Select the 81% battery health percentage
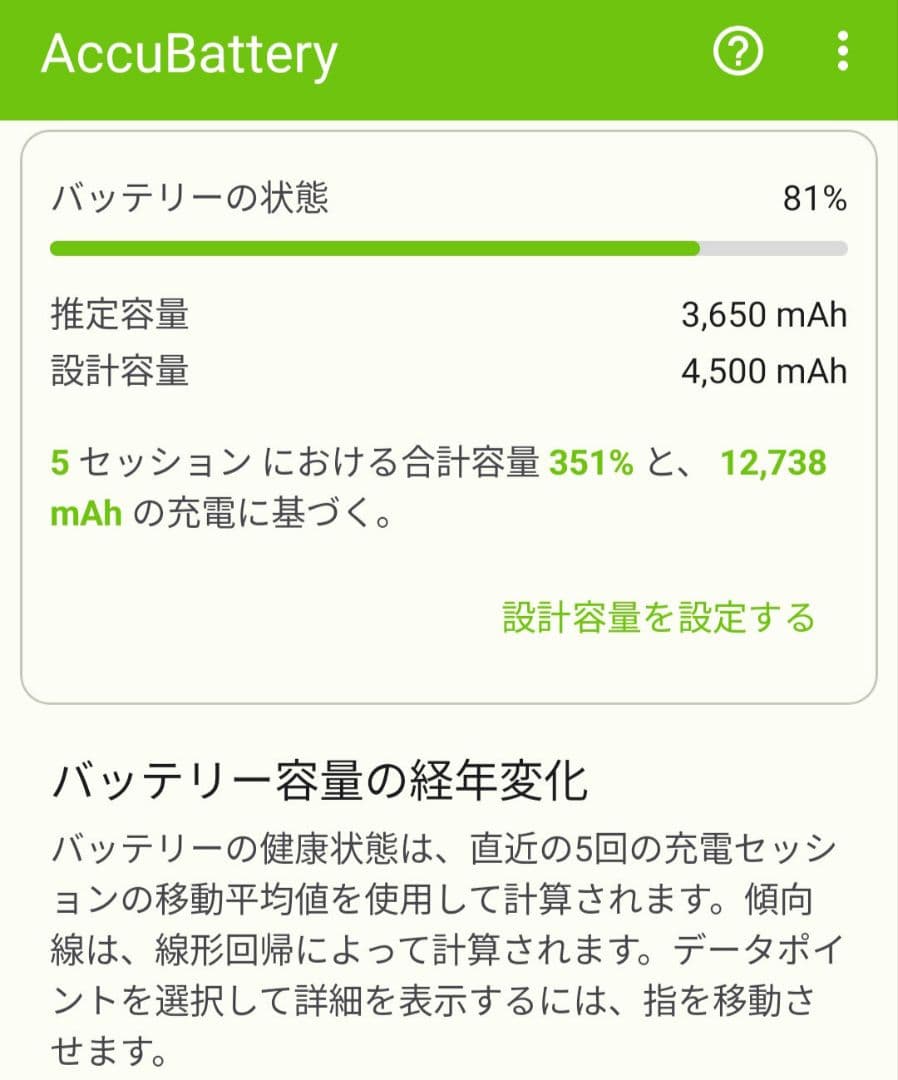898x1080 pixels. click(816, 197)
